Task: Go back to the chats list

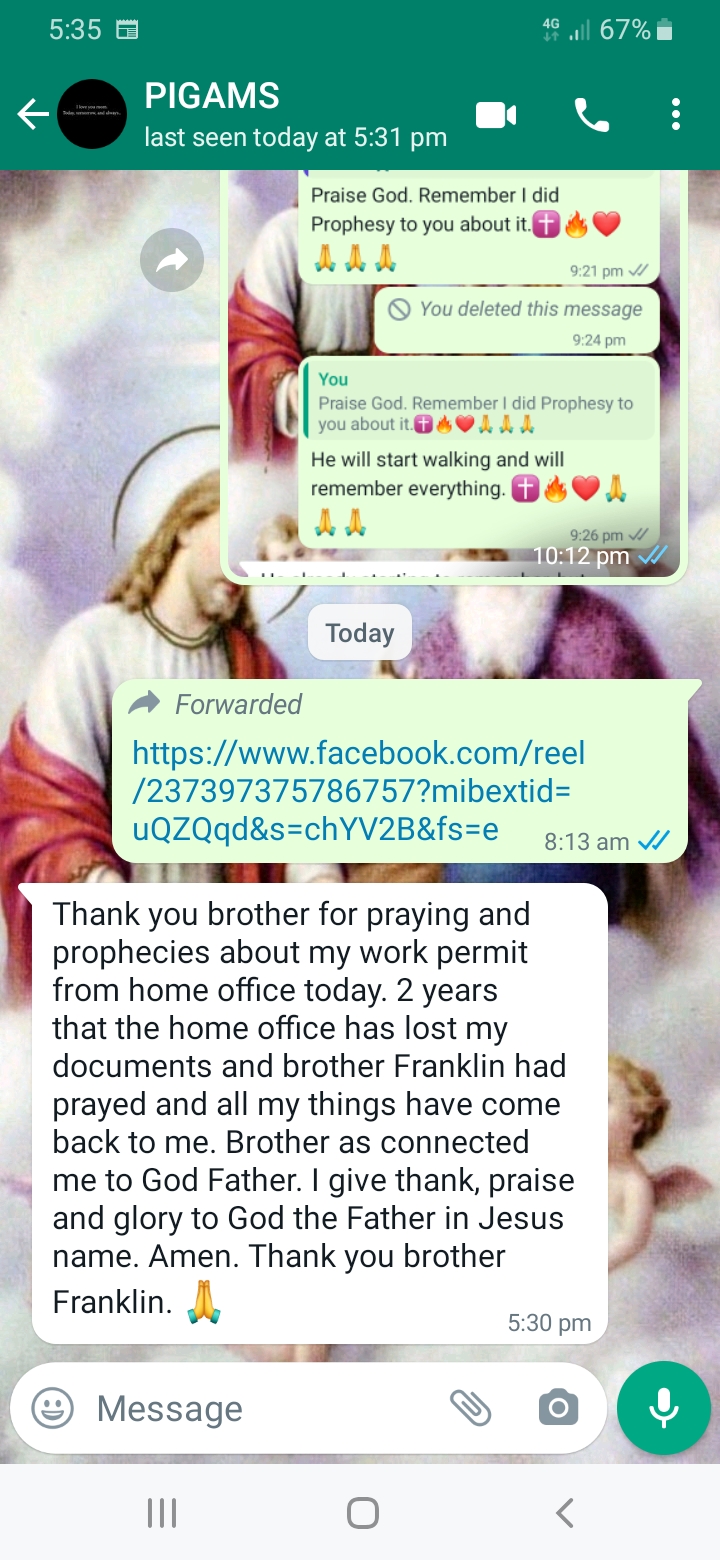Action: (x=33, y=115)
